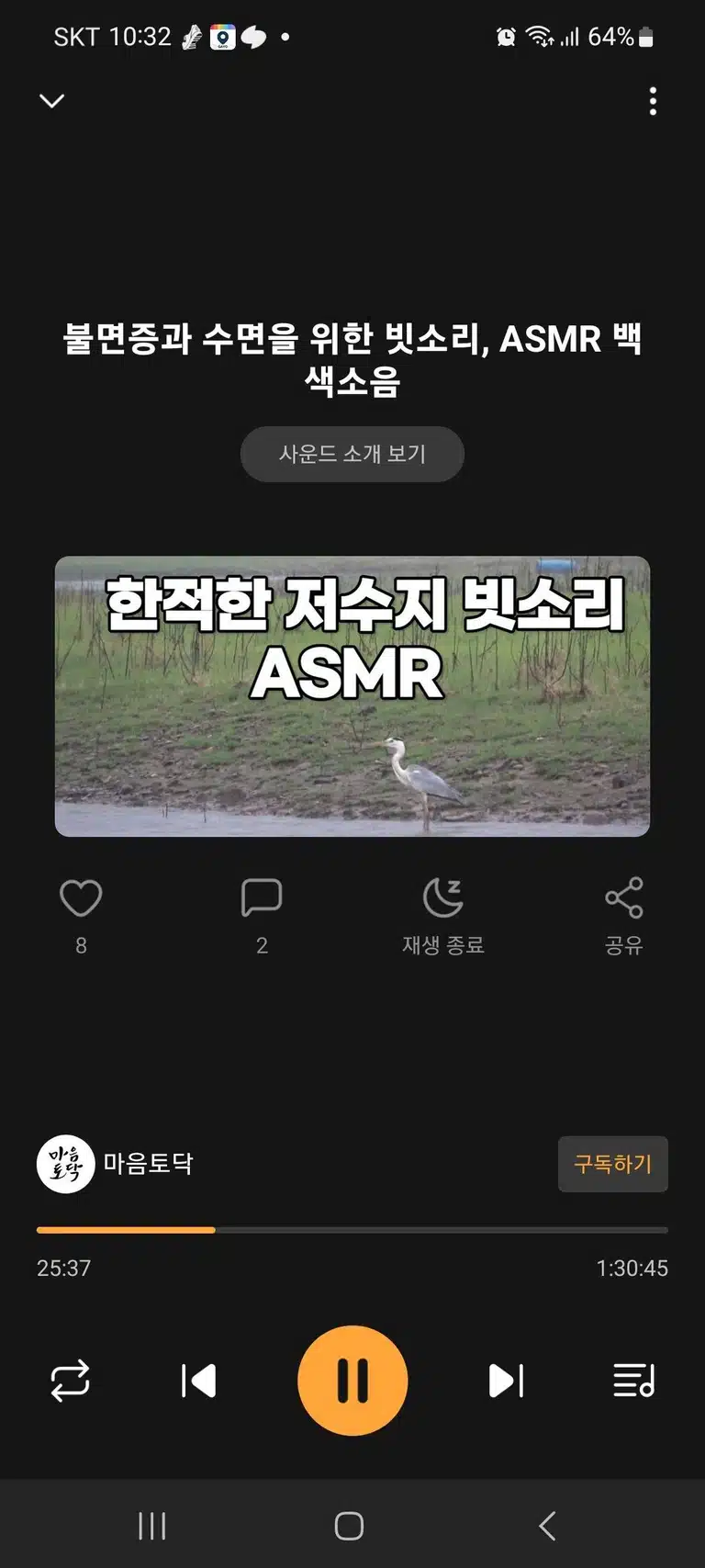
Task: Subscribe with the 구독하기 button
Action: pos(613,1164)
